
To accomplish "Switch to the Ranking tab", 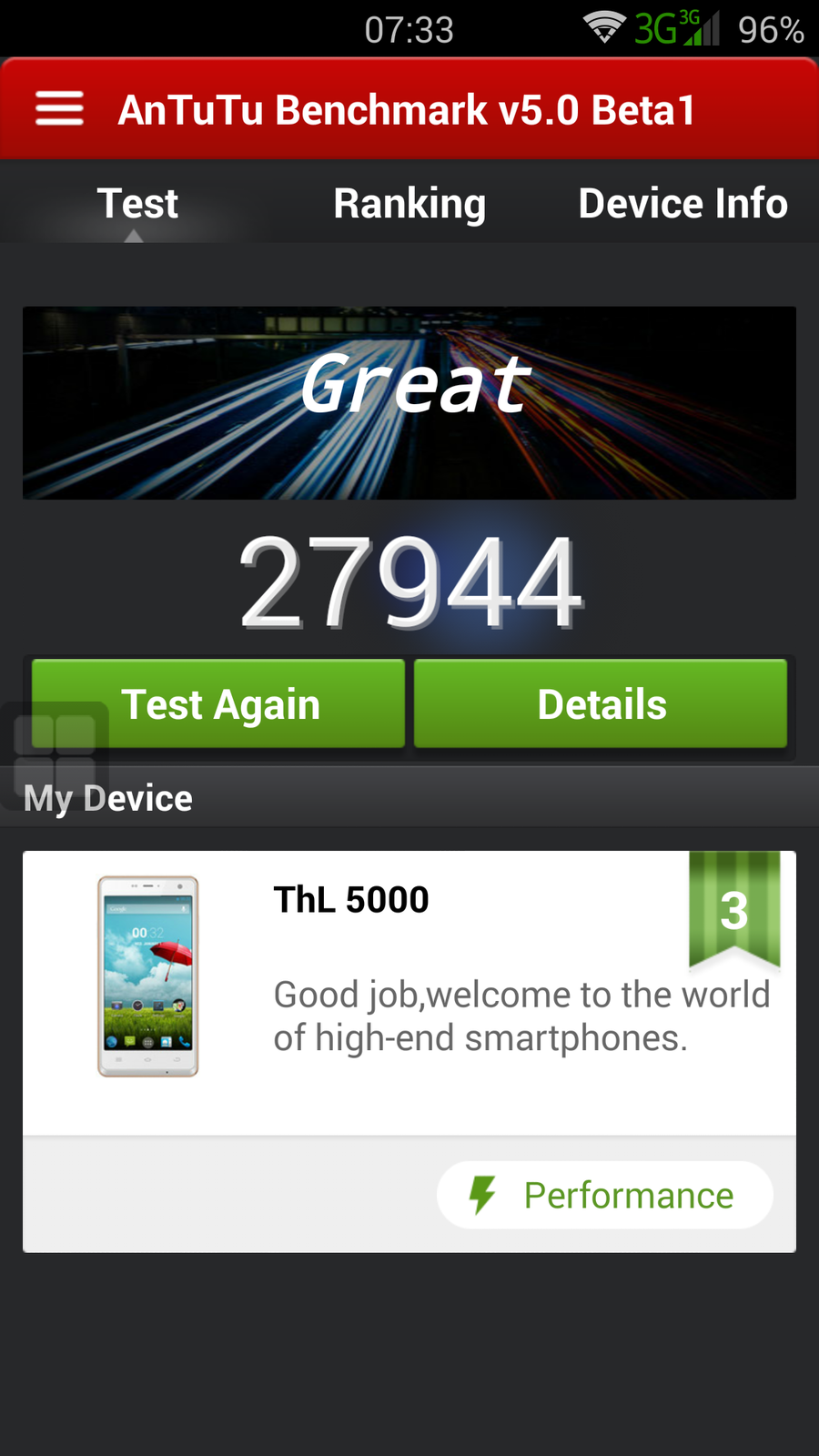I will [409, 203].
